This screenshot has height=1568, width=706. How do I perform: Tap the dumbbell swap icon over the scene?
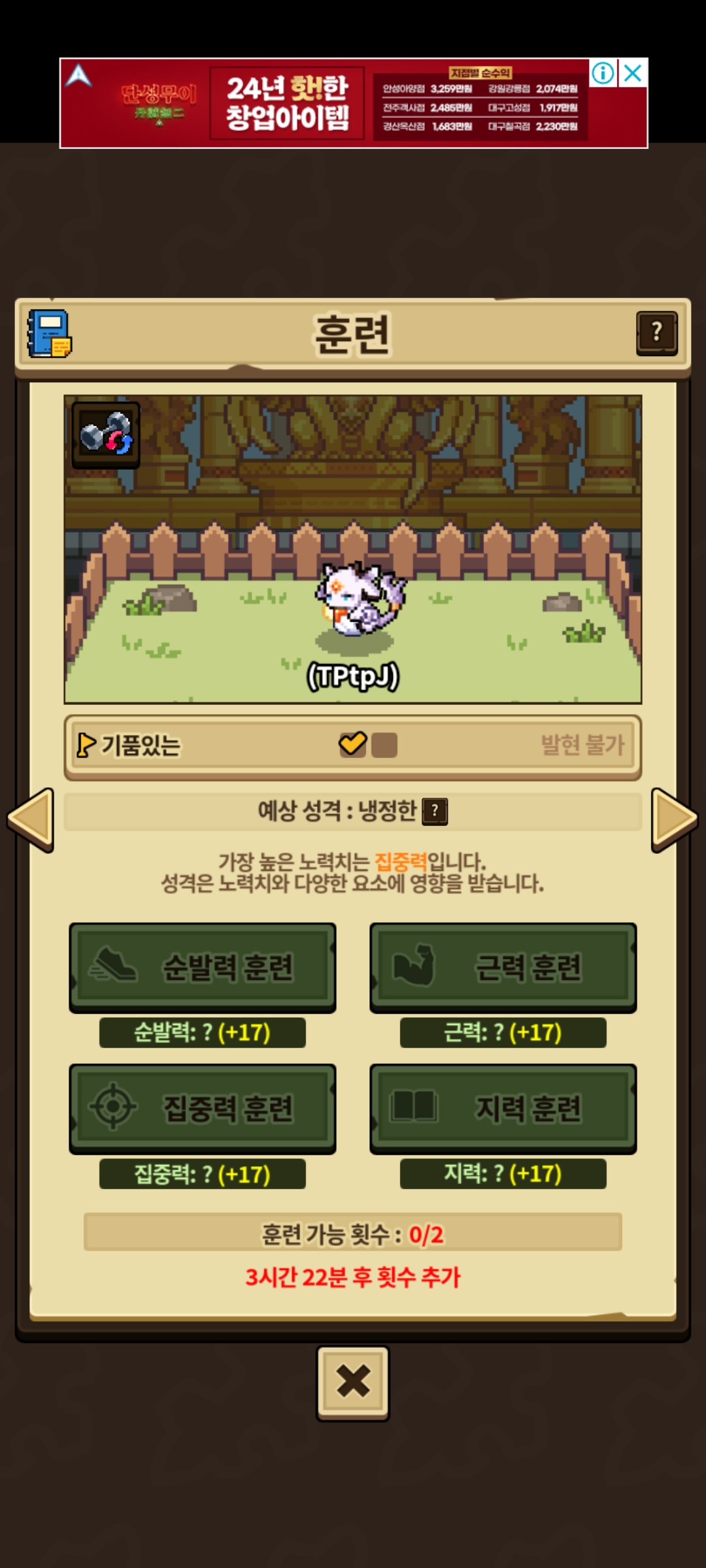click(106, 434)
